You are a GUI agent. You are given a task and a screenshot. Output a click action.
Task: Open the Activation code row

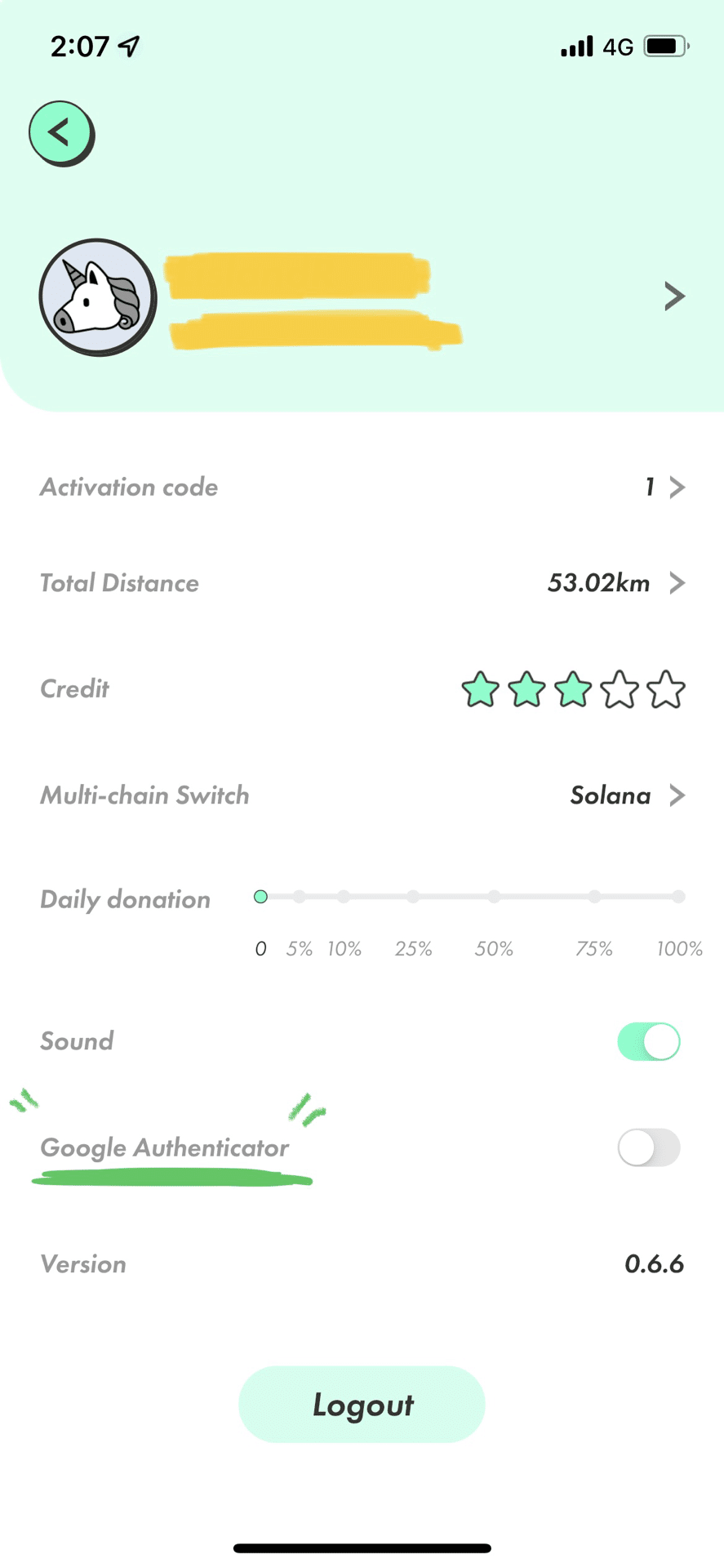pyautogui.click(x=362, y=488)
